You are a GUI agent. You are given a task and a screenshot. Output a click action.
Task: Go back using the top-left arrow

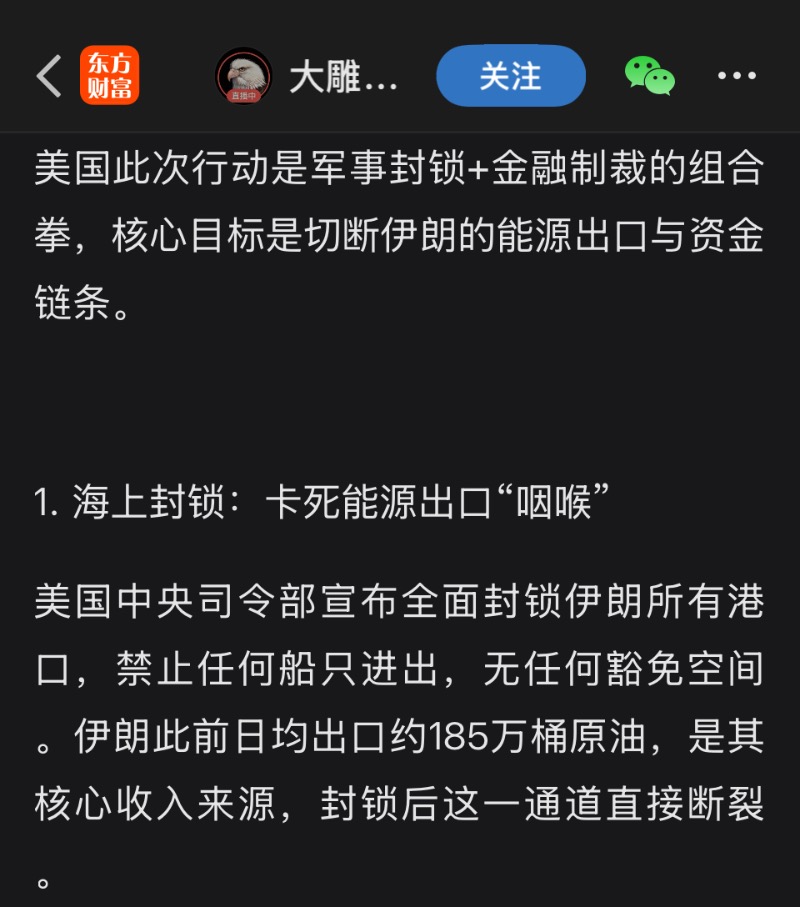[x=49, y=76]
